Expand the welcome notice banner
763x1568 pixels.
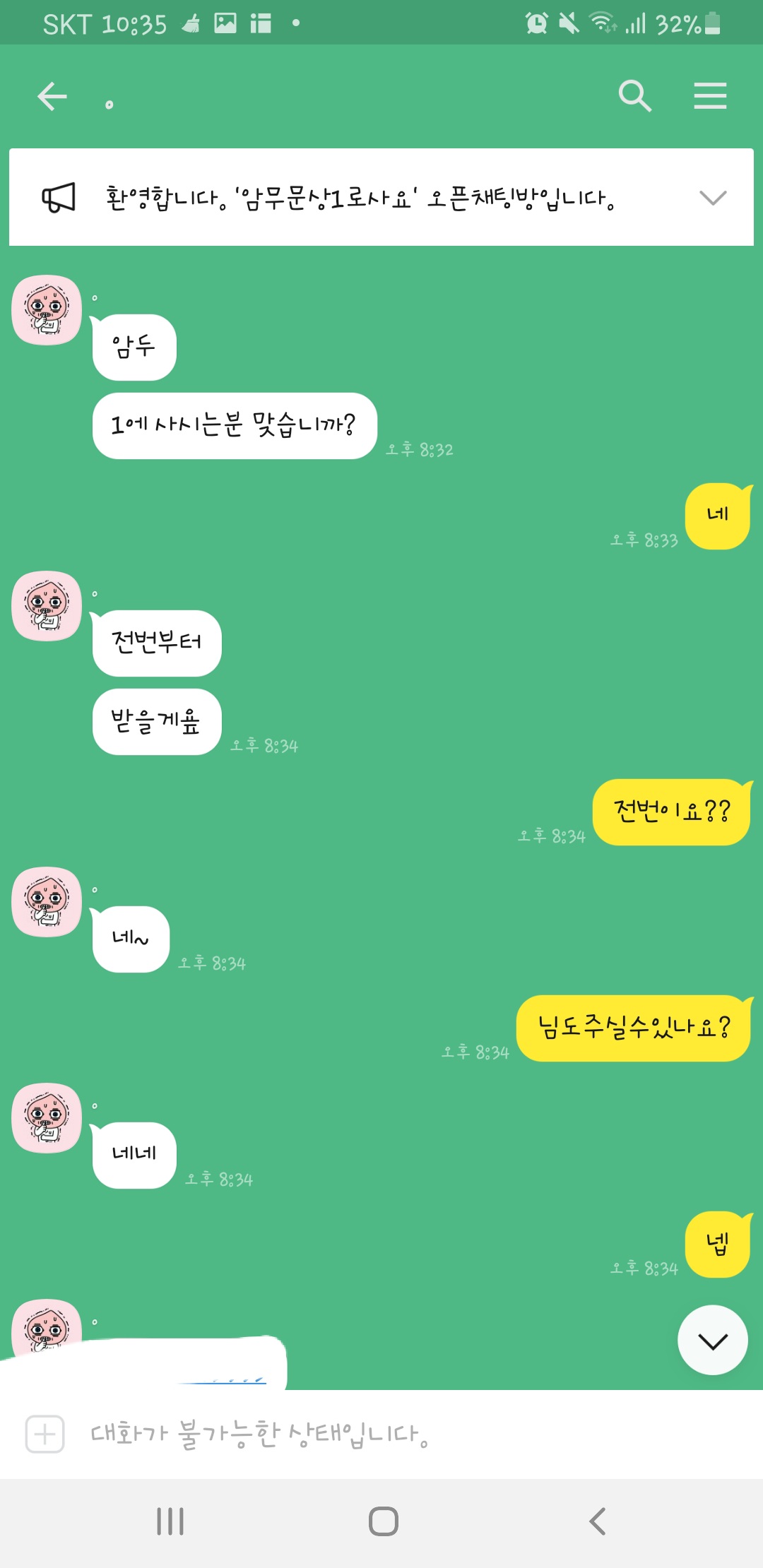712,198
